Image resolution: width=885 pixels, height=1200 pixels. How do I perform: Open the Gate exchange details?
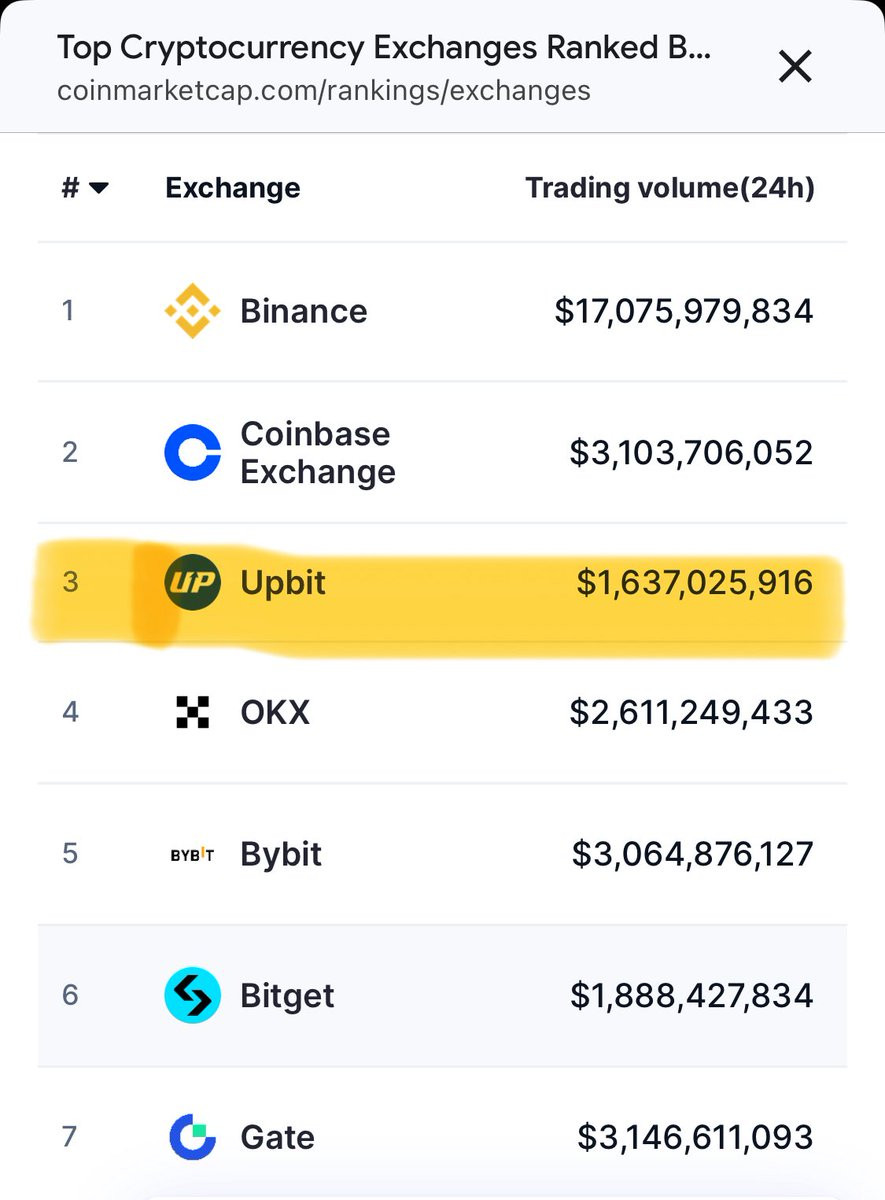pyautogui.click(x=277, y=1137)
